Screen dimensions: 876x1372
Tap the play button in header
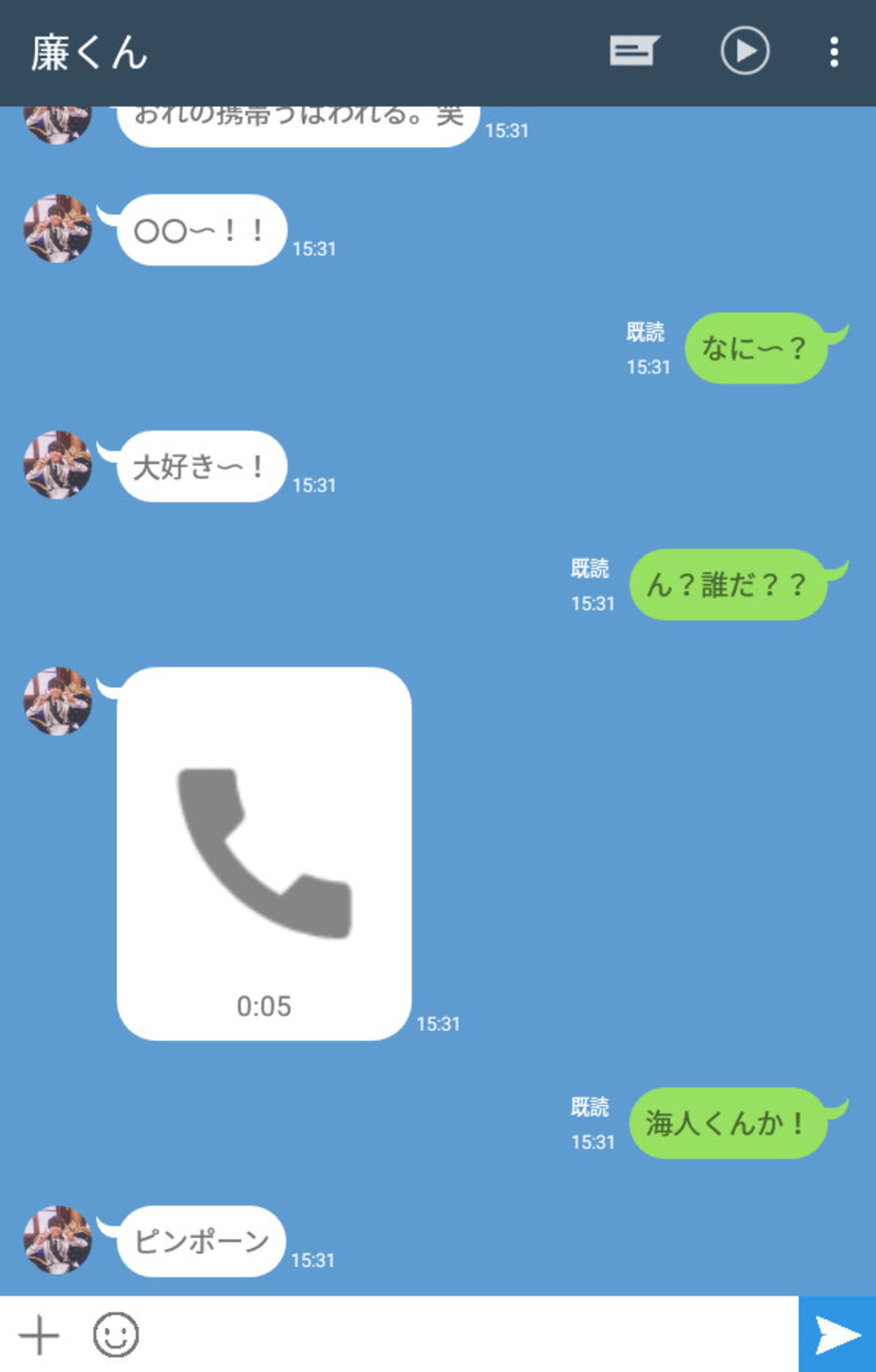(745, 51)
